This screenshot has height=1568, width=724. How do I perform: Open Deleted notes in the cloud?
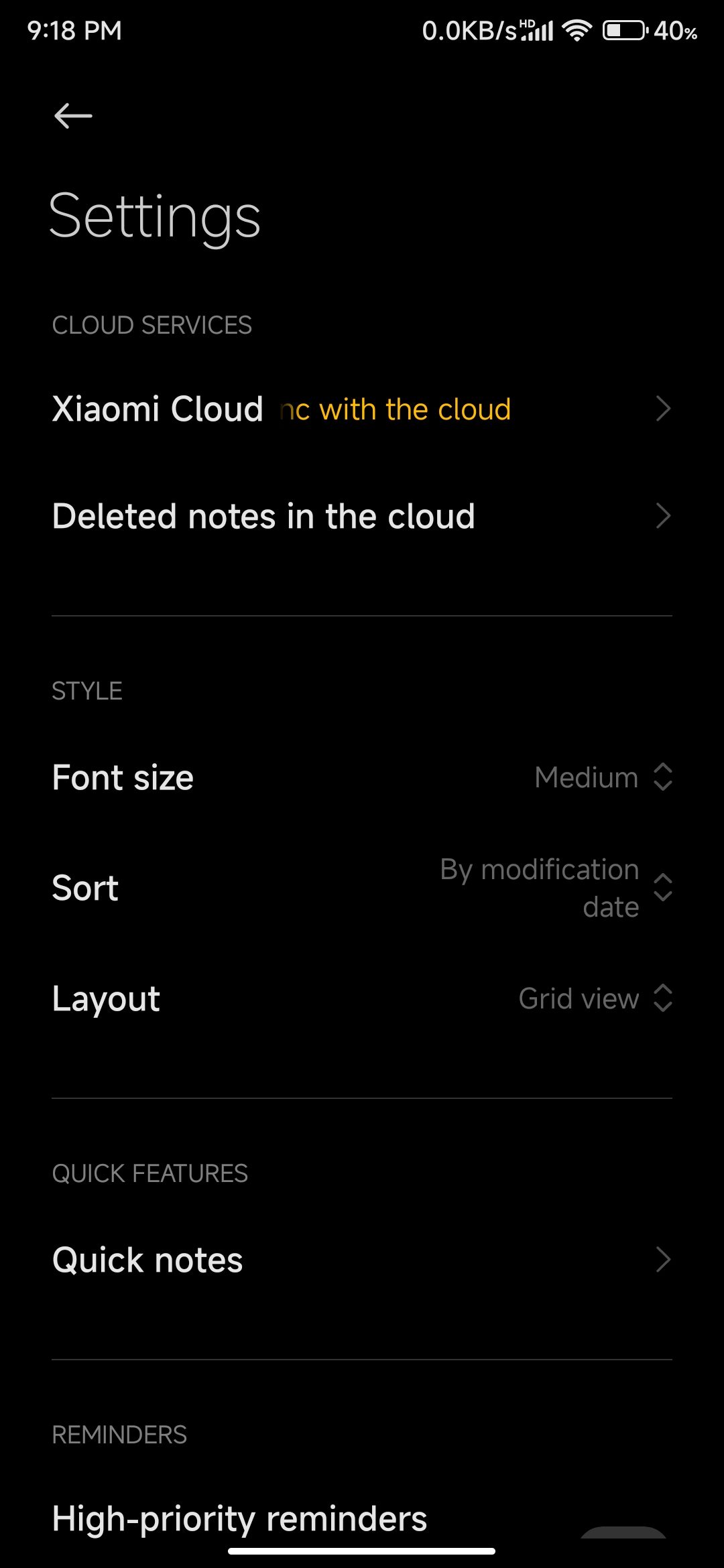pos(264,516)
